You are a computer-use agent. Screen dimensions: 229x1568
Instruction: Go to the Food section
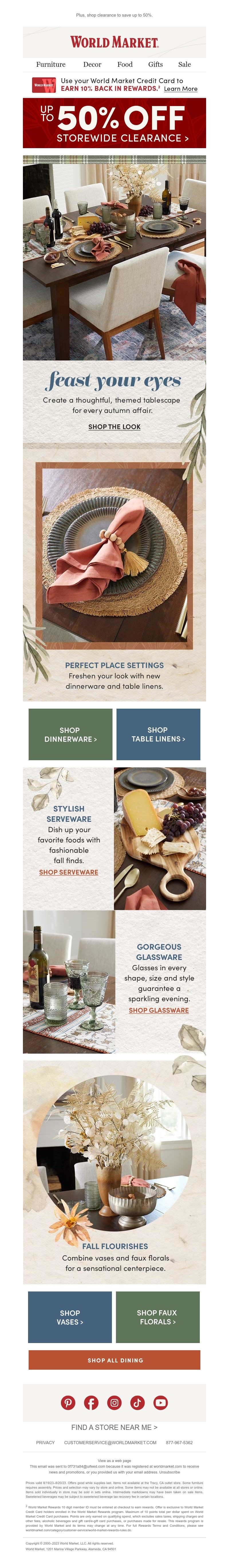[x=125, y=64]
